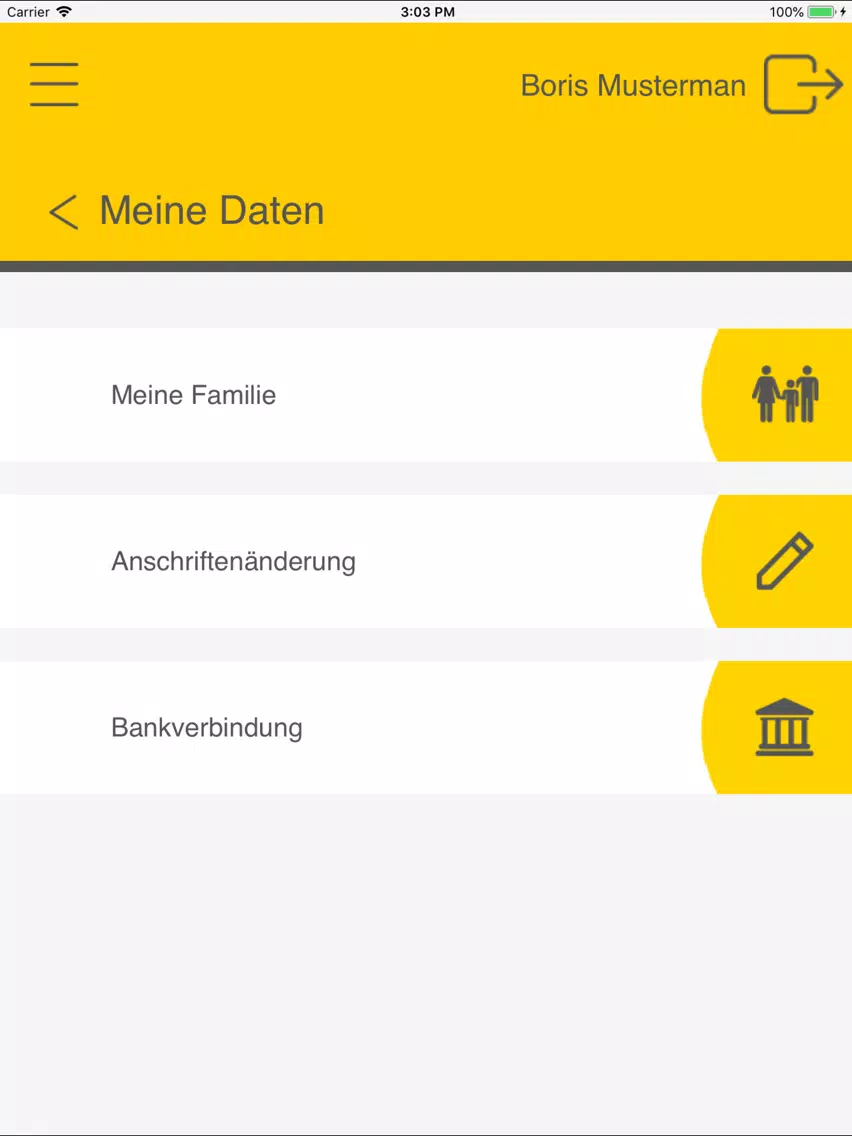Open Anschriftenänderung
852x1136 pixels.
[426, 561]
